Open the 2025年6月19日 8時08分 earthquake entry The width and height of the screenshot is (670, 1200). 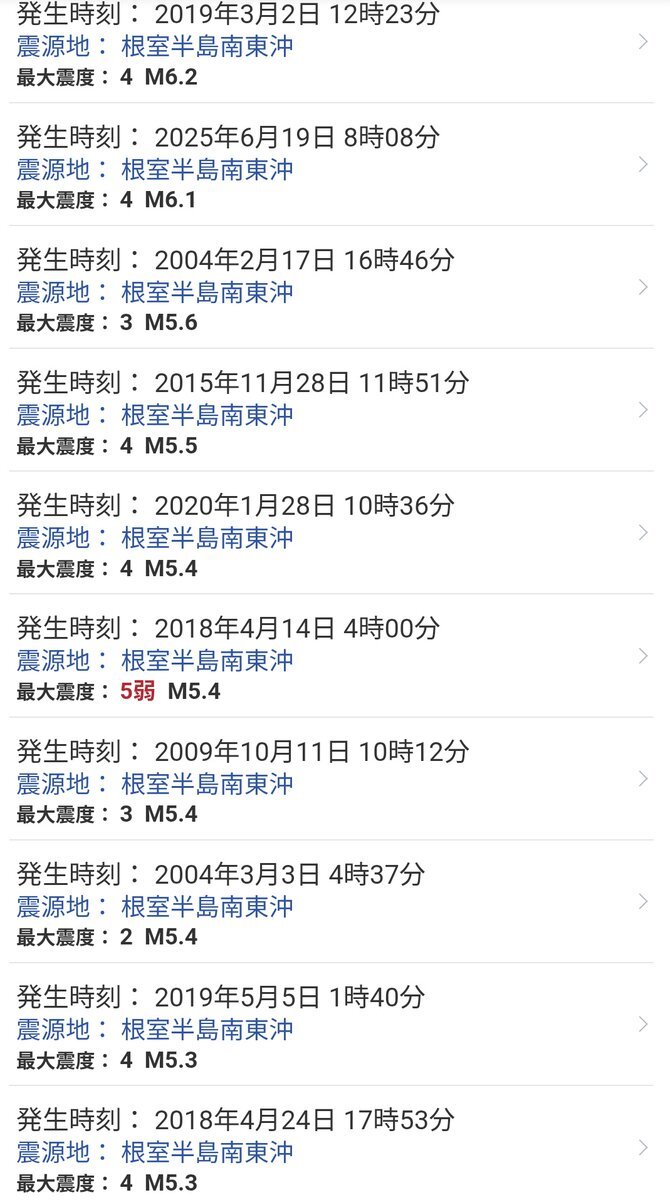coord(335,165)
